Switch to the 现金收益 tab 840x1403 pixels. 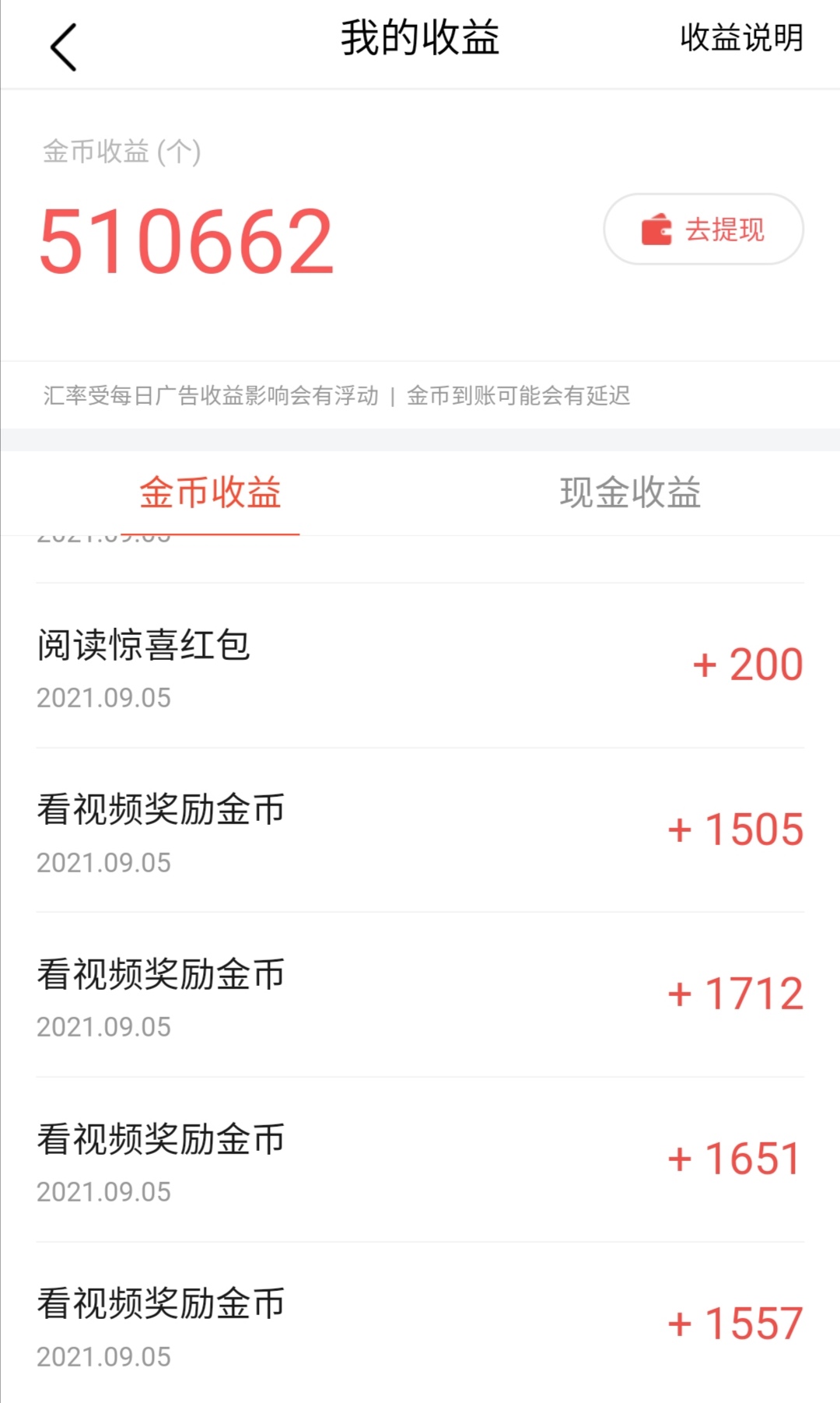click(630, 493)
